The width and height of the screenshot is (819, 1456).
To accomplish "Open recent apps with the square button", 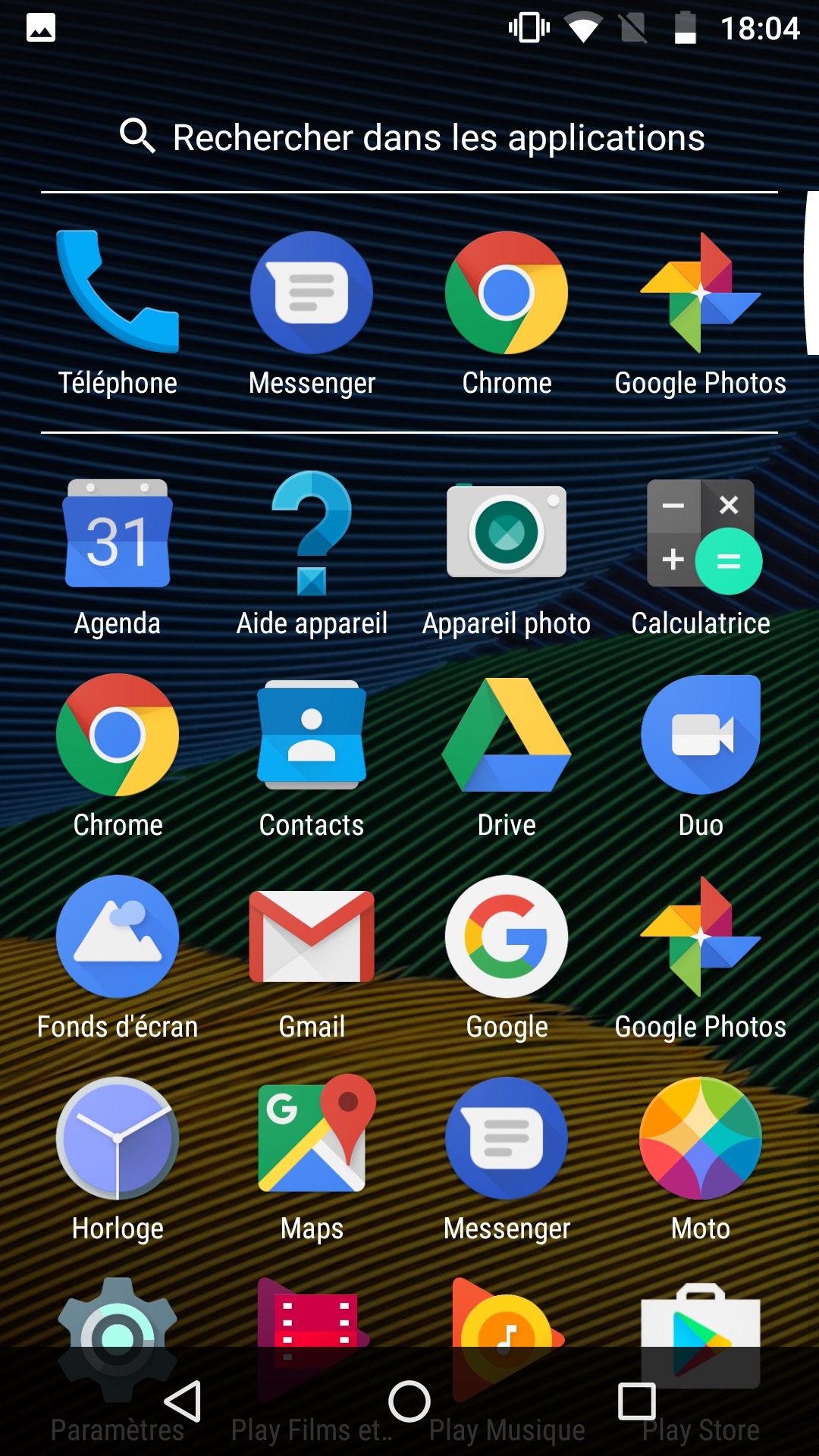I will (637, 1401).
